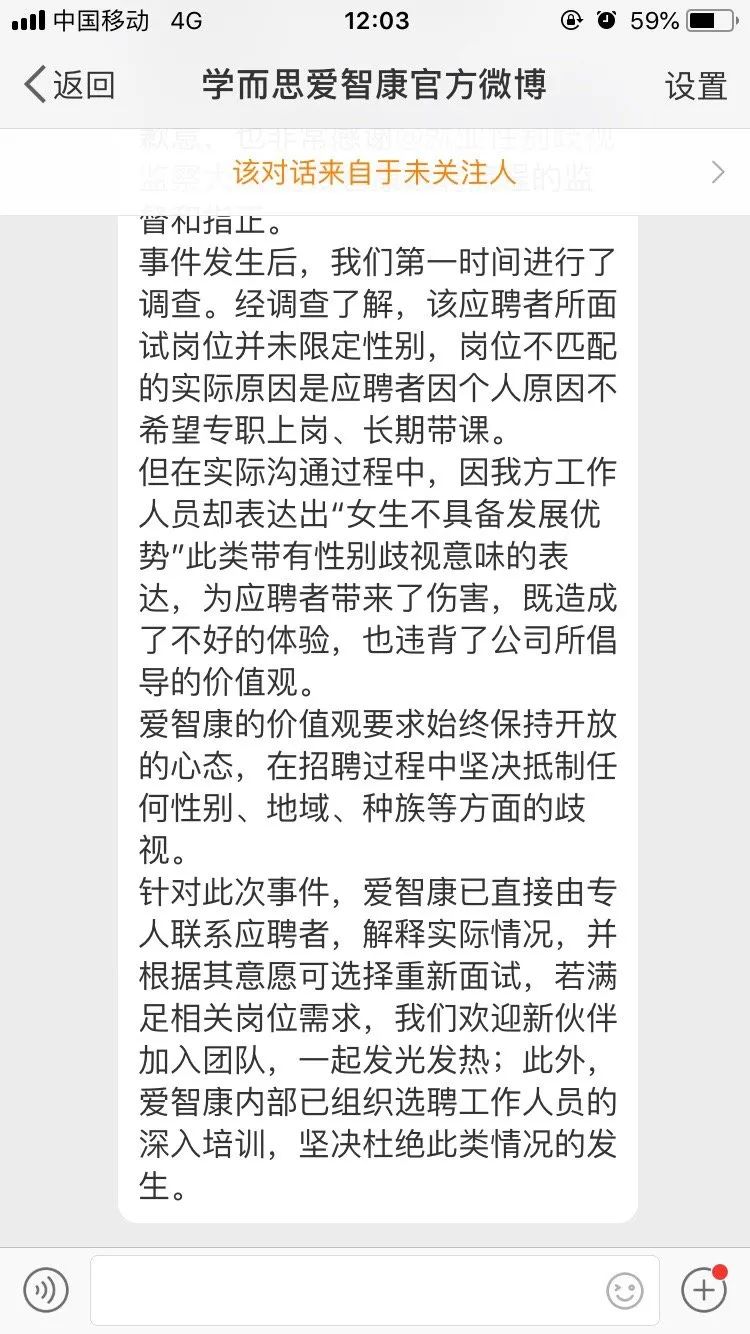Open 设置 for this chat

tap(696, 86)
